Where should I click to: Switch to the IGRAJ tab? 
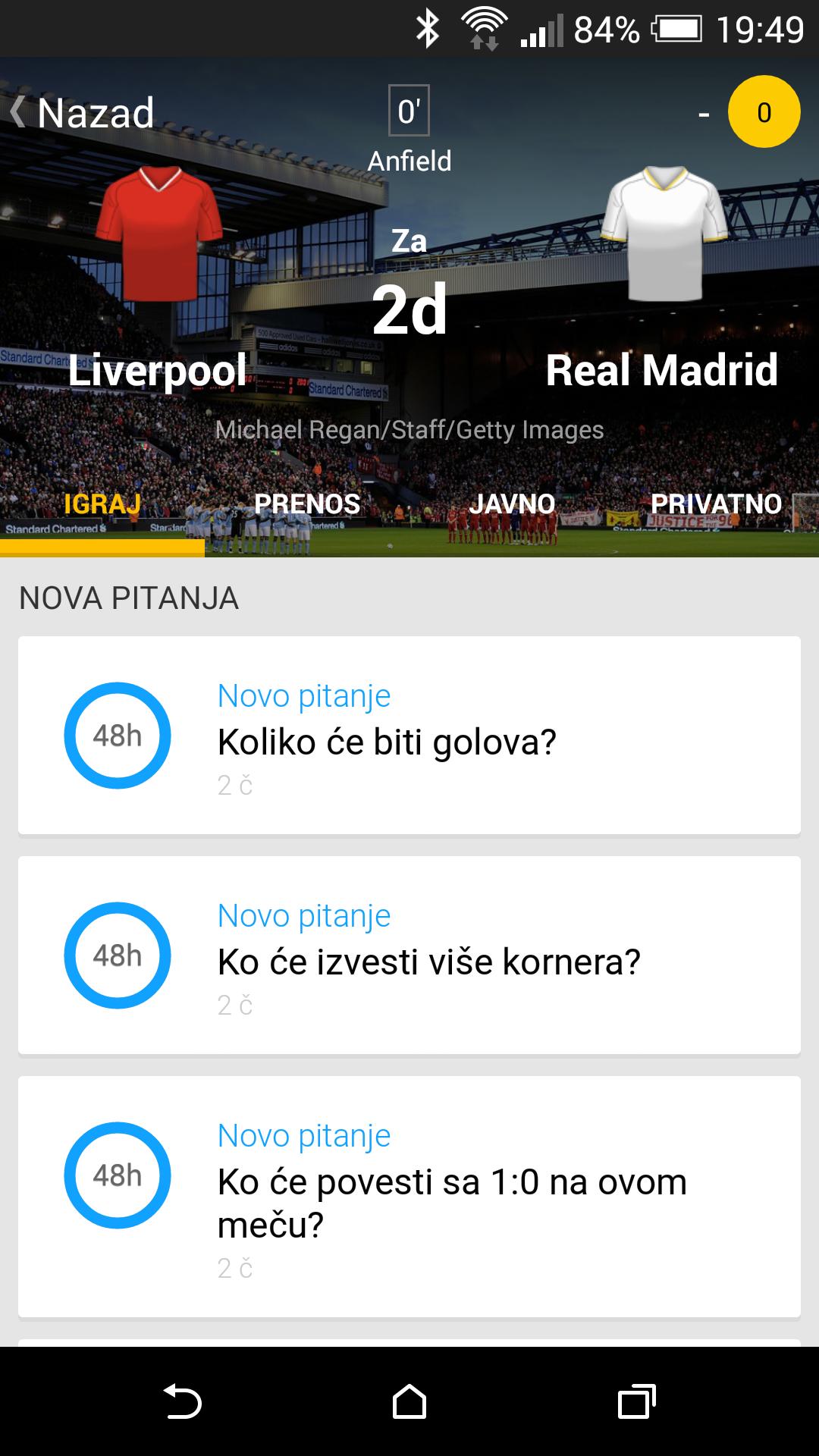[102, 504]
